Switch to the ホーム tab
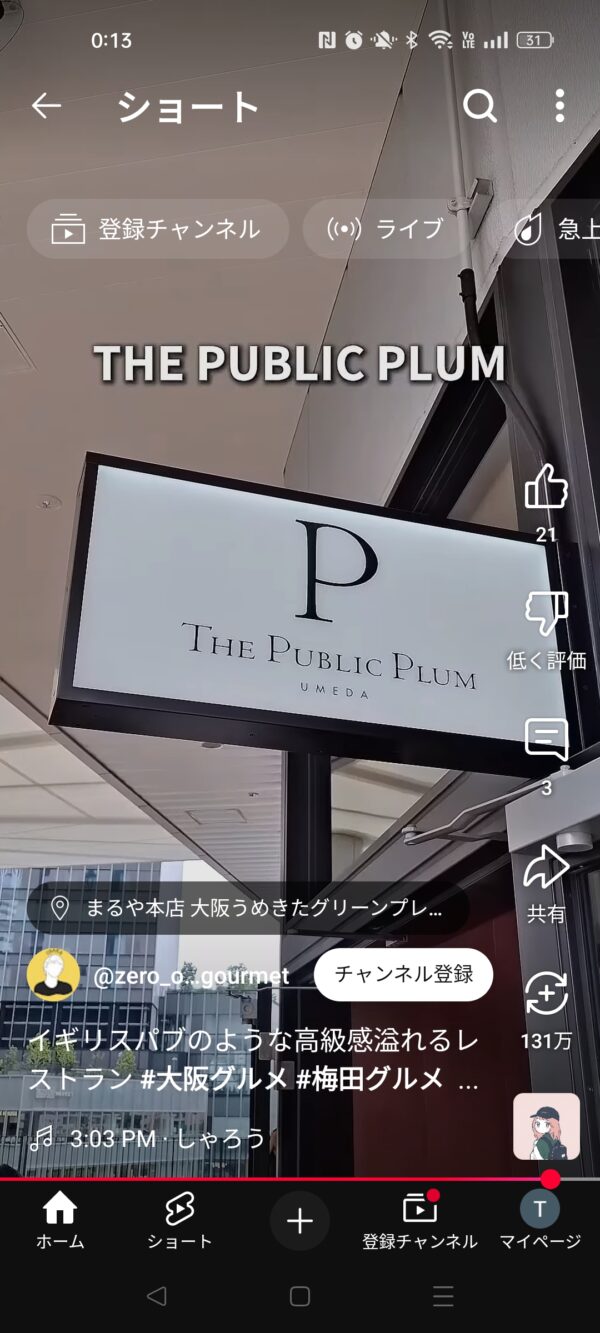 (60, 1220)
